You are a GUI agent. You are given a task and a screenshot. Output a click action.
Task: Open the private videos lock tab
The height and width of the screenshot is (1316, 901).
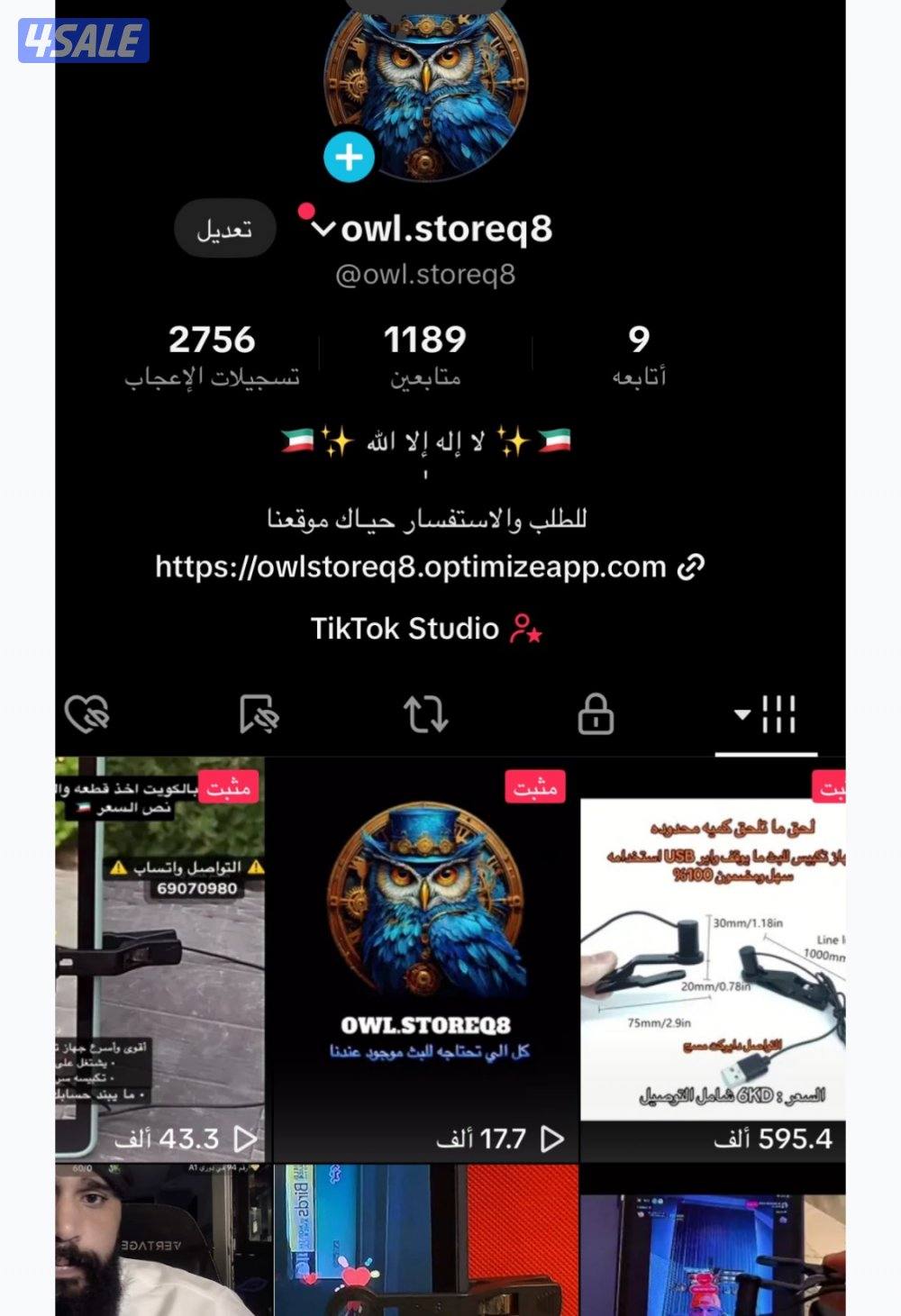coord(595,714)
